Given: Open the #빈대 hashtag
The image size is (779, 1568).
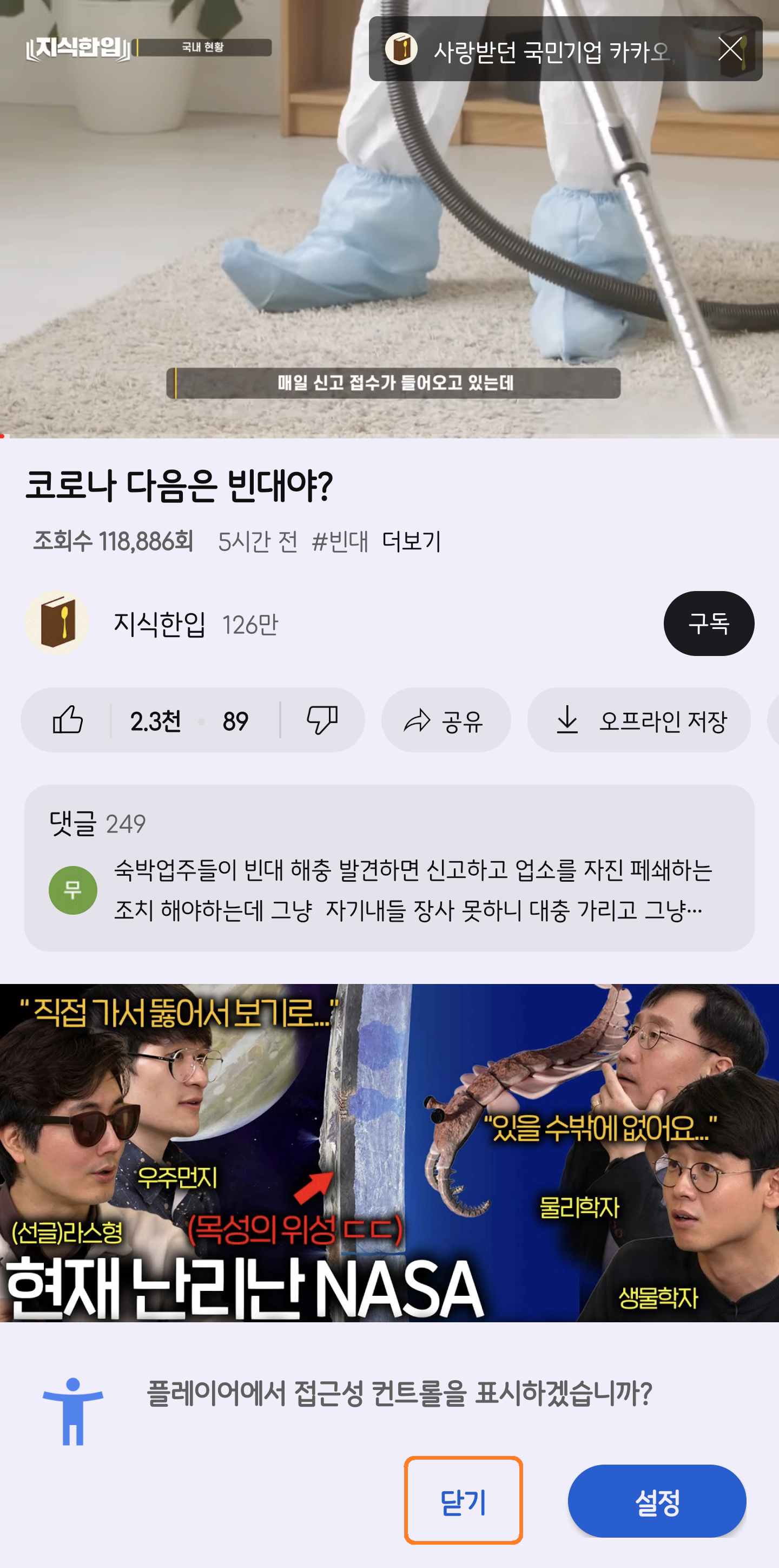Looking at the screenshot, I should tap(340, 543).
